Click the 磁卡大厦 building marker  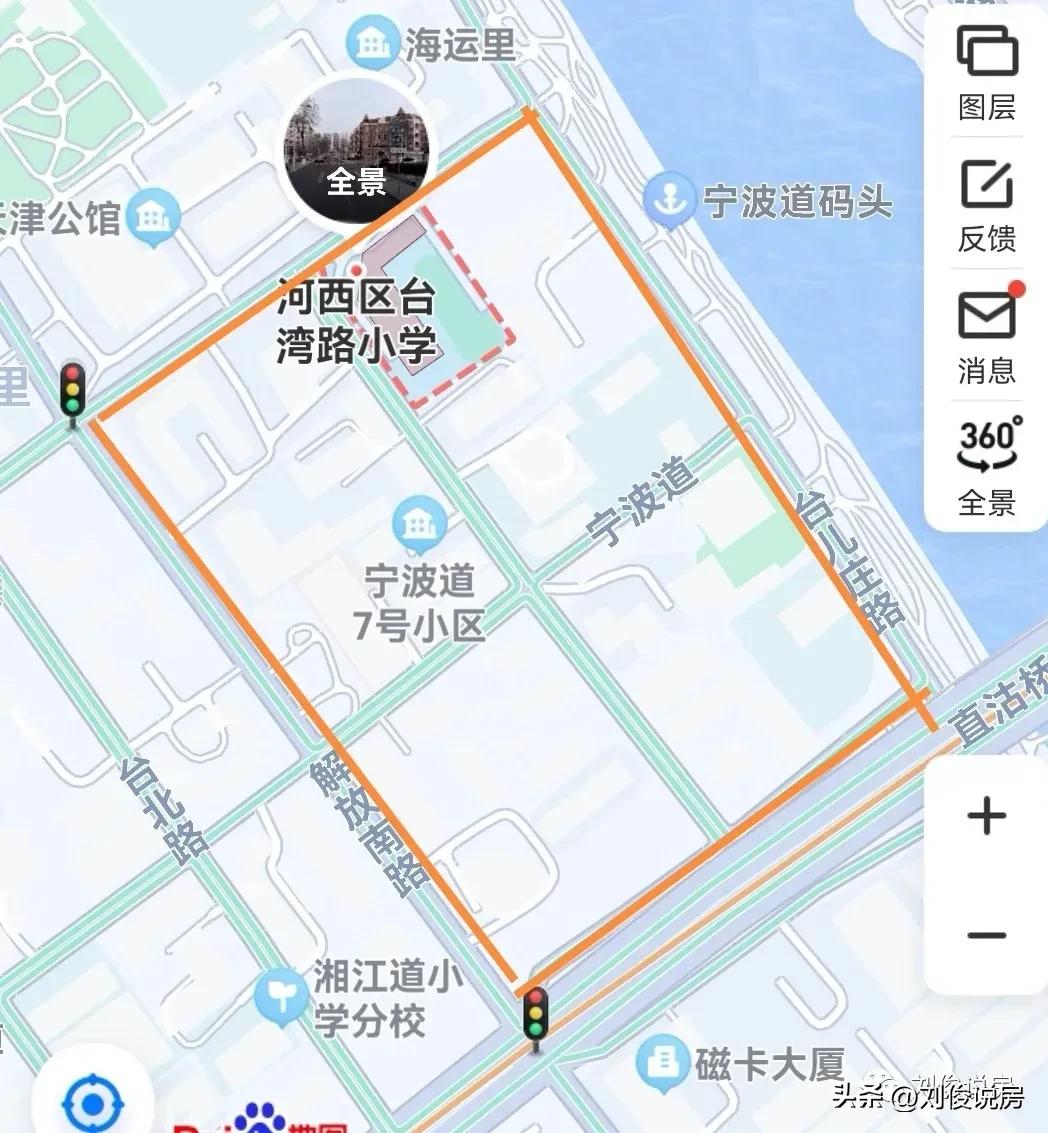click(x=659, y=1057)
